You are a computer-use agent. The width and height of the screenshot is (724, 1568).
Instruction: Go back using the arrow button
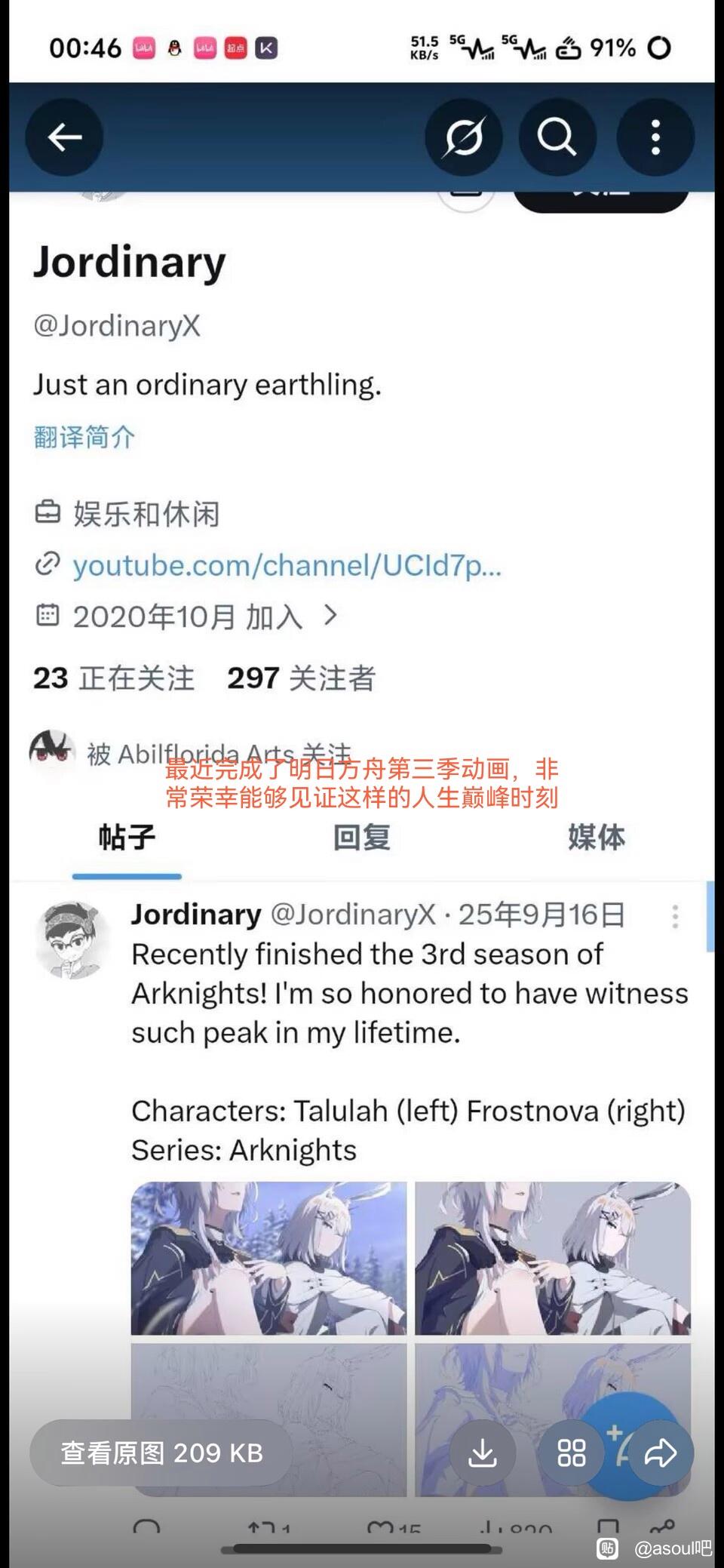64,137
